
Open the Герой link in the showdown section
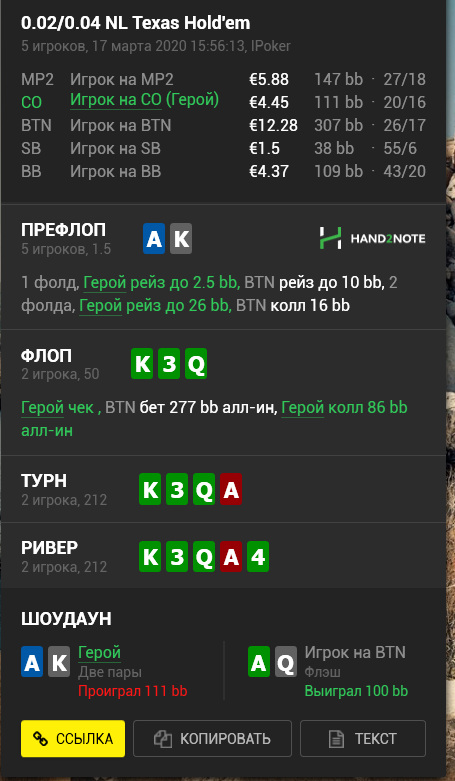[100, 652]
